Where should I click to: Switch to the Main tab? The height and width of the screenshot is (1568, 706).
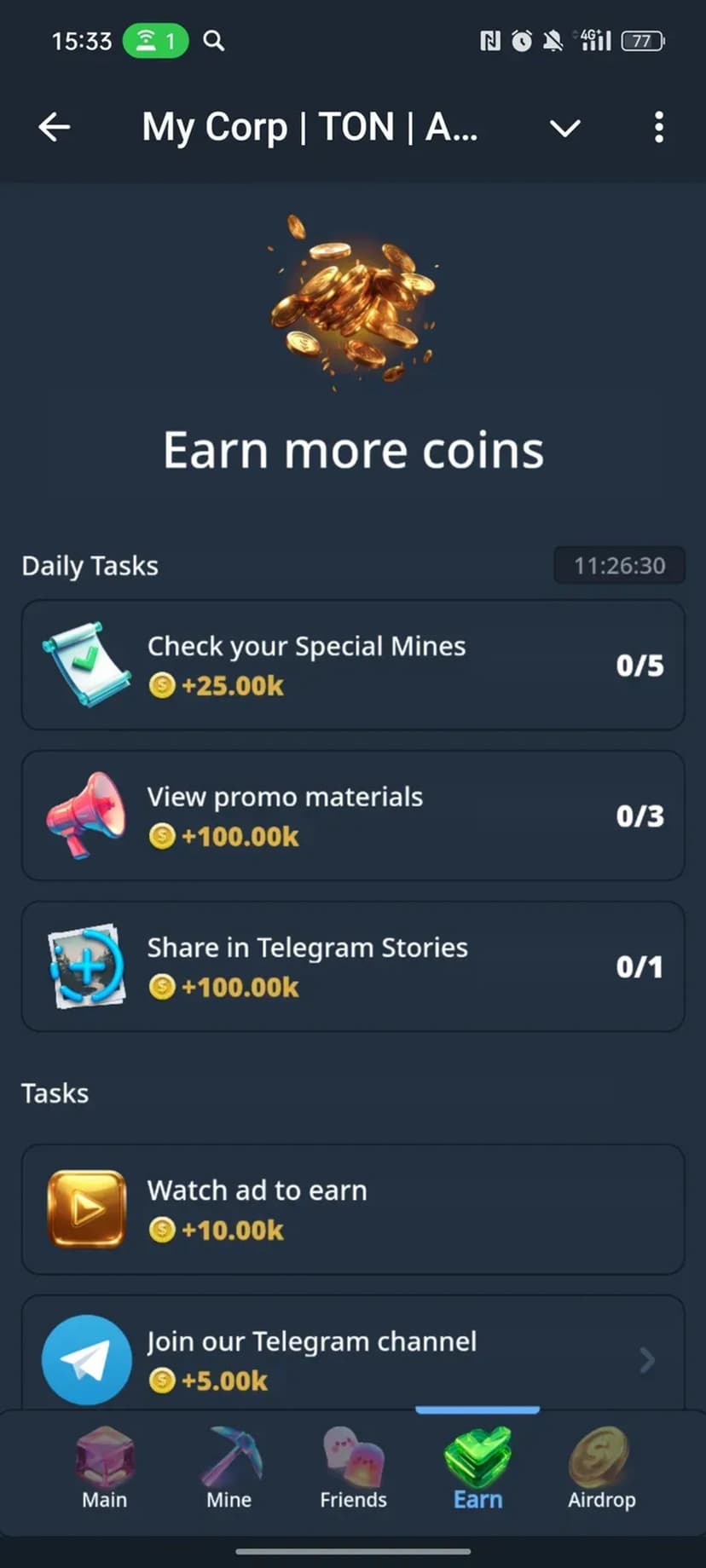104,1469
